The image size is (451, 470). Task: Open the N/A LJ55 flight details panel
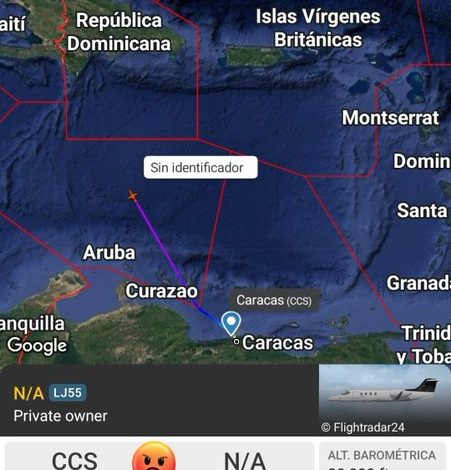(159, 400)
